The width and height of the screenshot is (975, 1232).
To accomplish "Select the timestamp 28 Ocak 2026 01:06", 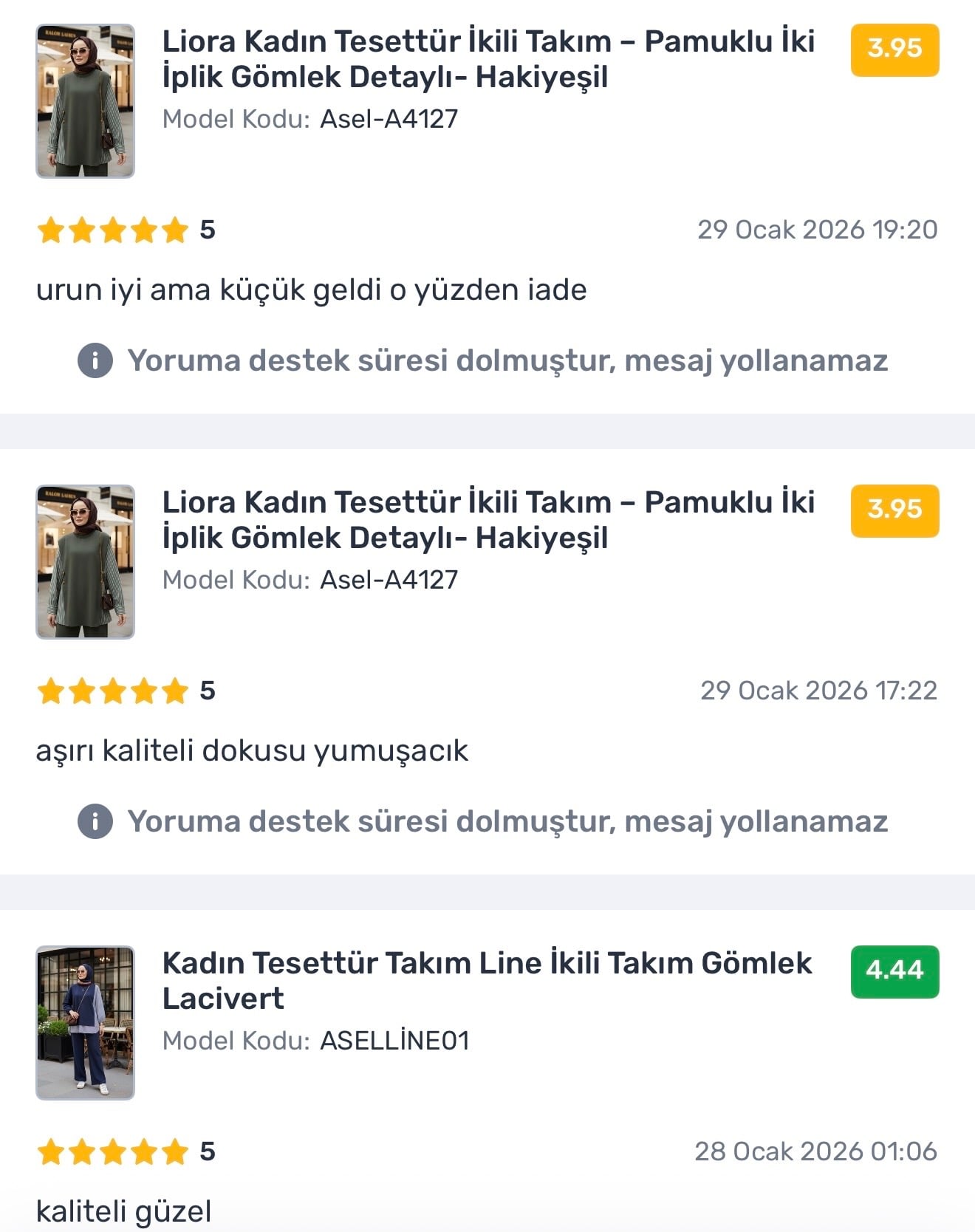I will point(817,1152).
